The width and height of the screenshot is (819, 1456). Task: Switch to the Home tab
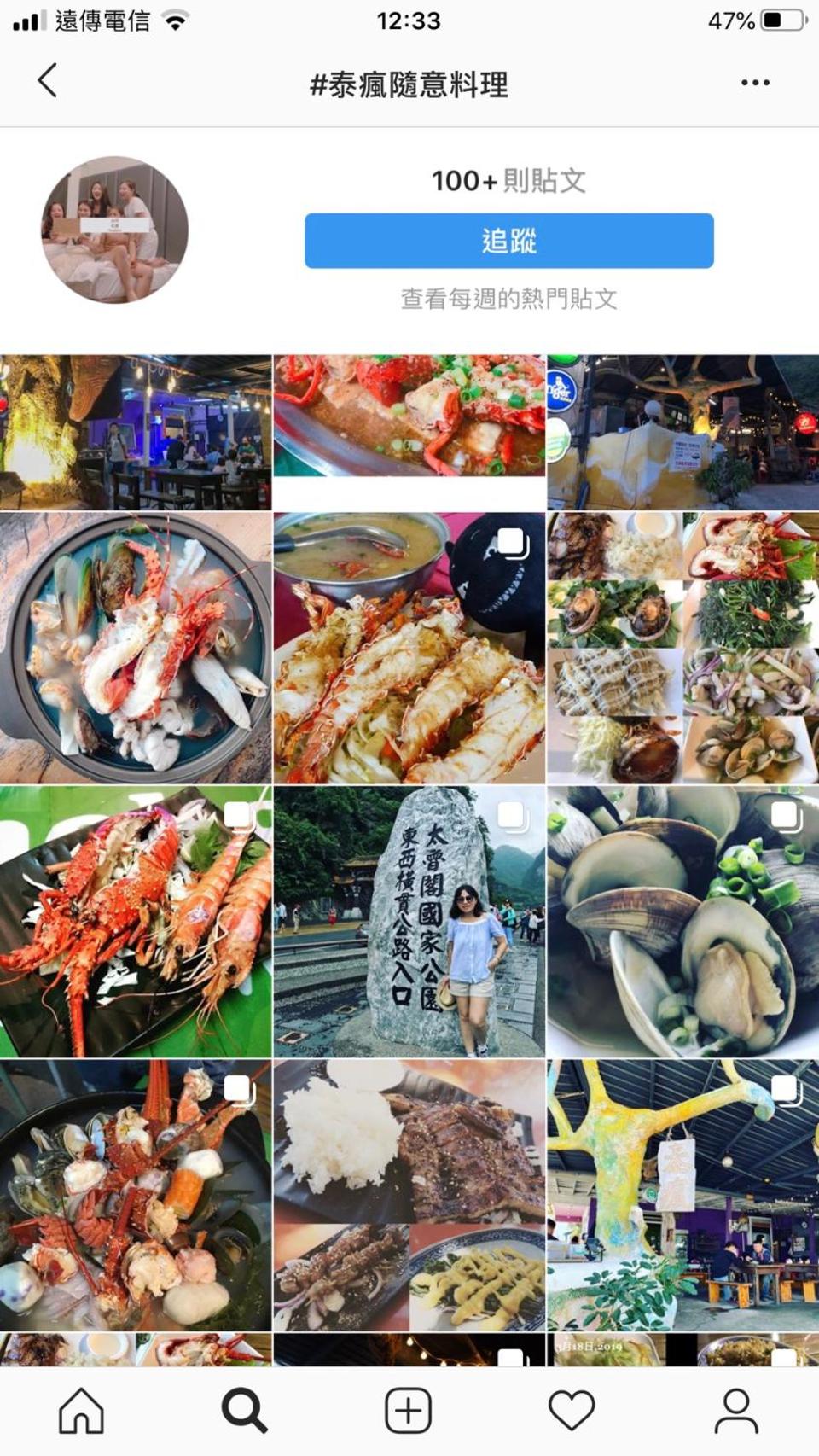pos(81,1410)
